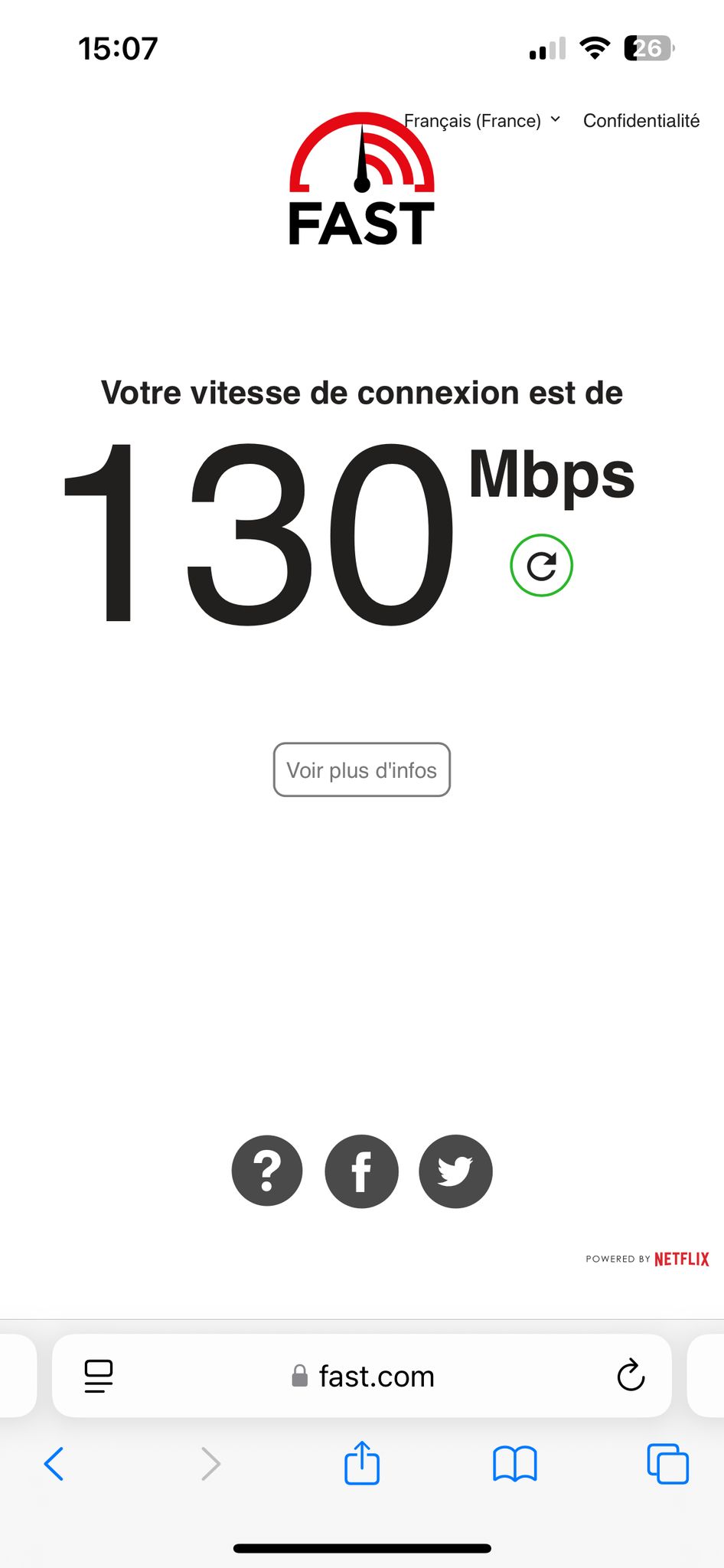724x1568 pixels.
Task: Open the page settings reader icon
Action: coord(99,1376)
